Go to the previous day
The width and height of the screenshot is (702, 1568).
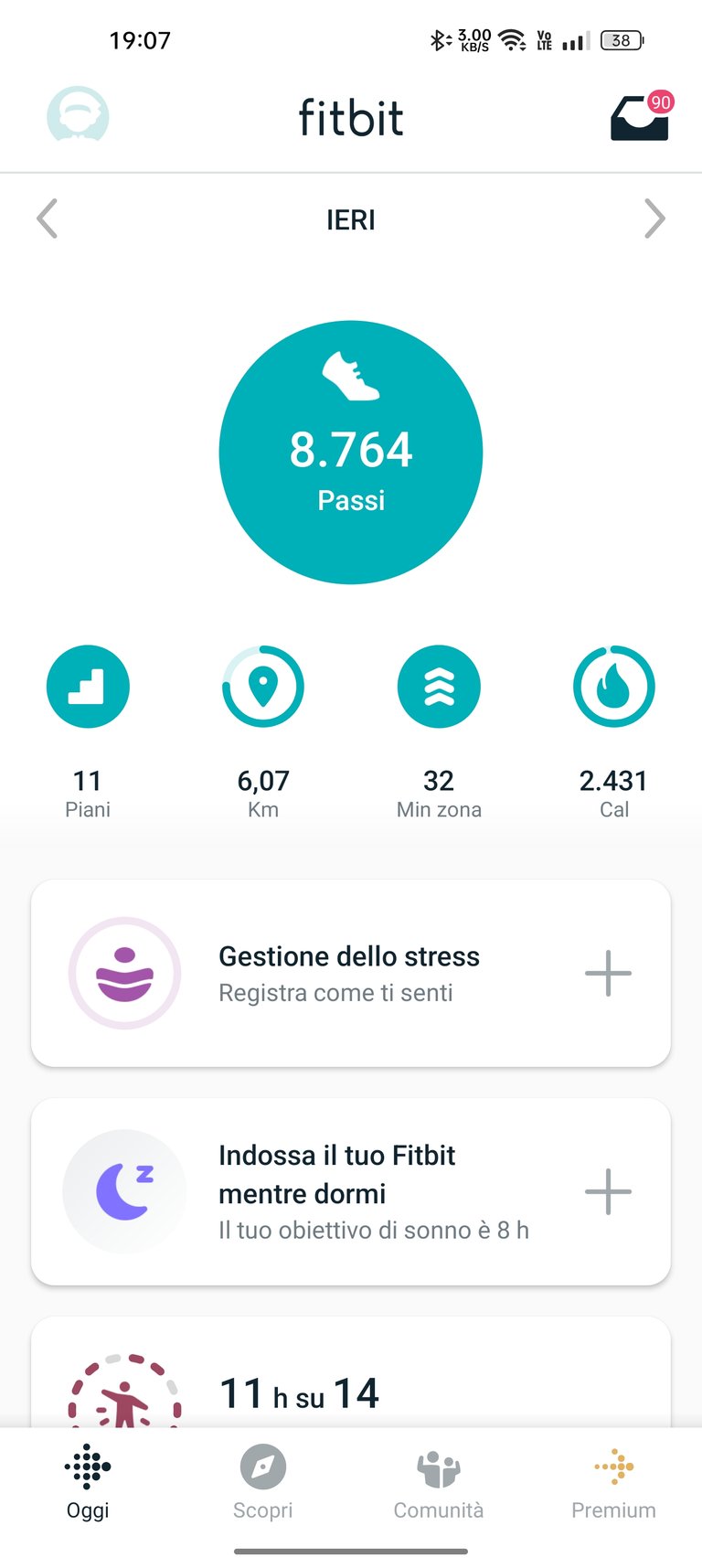[x=48, y=219]
